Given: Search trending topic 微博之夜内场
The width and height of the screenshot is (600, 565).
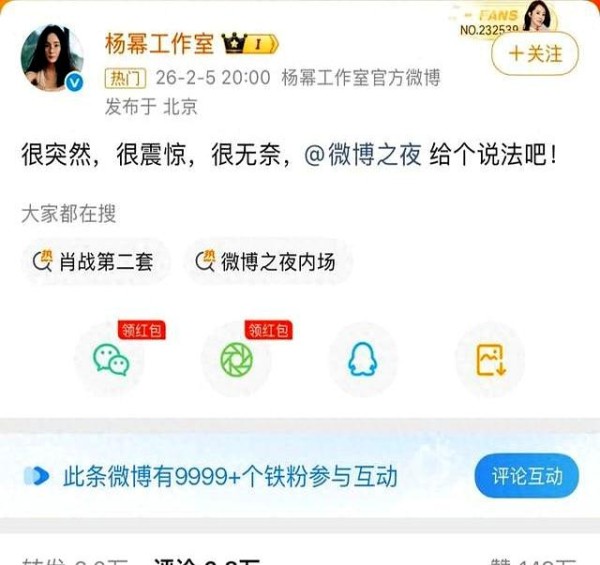Looking at the screenshot, I should [267, 263].
